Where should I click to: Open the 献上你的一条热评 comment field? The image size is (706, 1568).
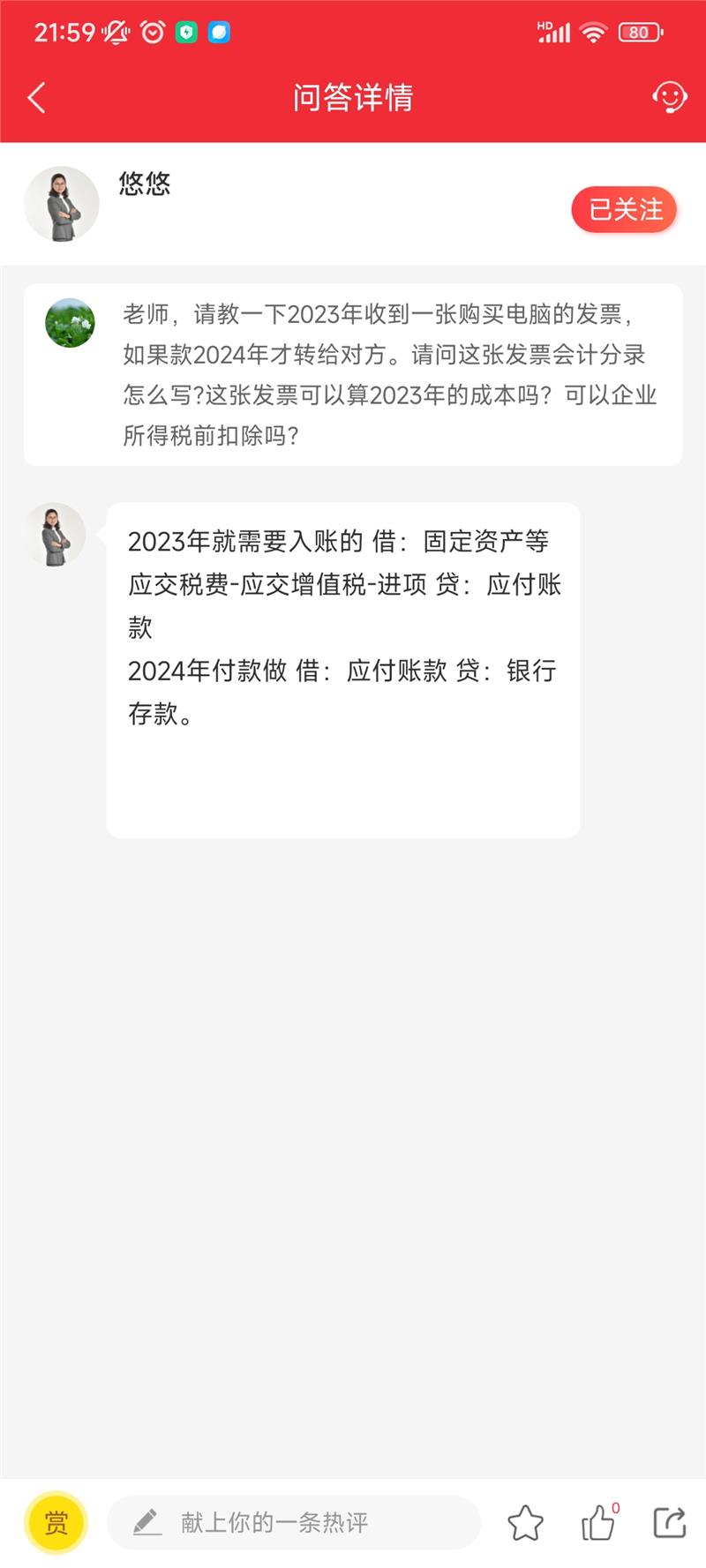(x=293, y=1522)
